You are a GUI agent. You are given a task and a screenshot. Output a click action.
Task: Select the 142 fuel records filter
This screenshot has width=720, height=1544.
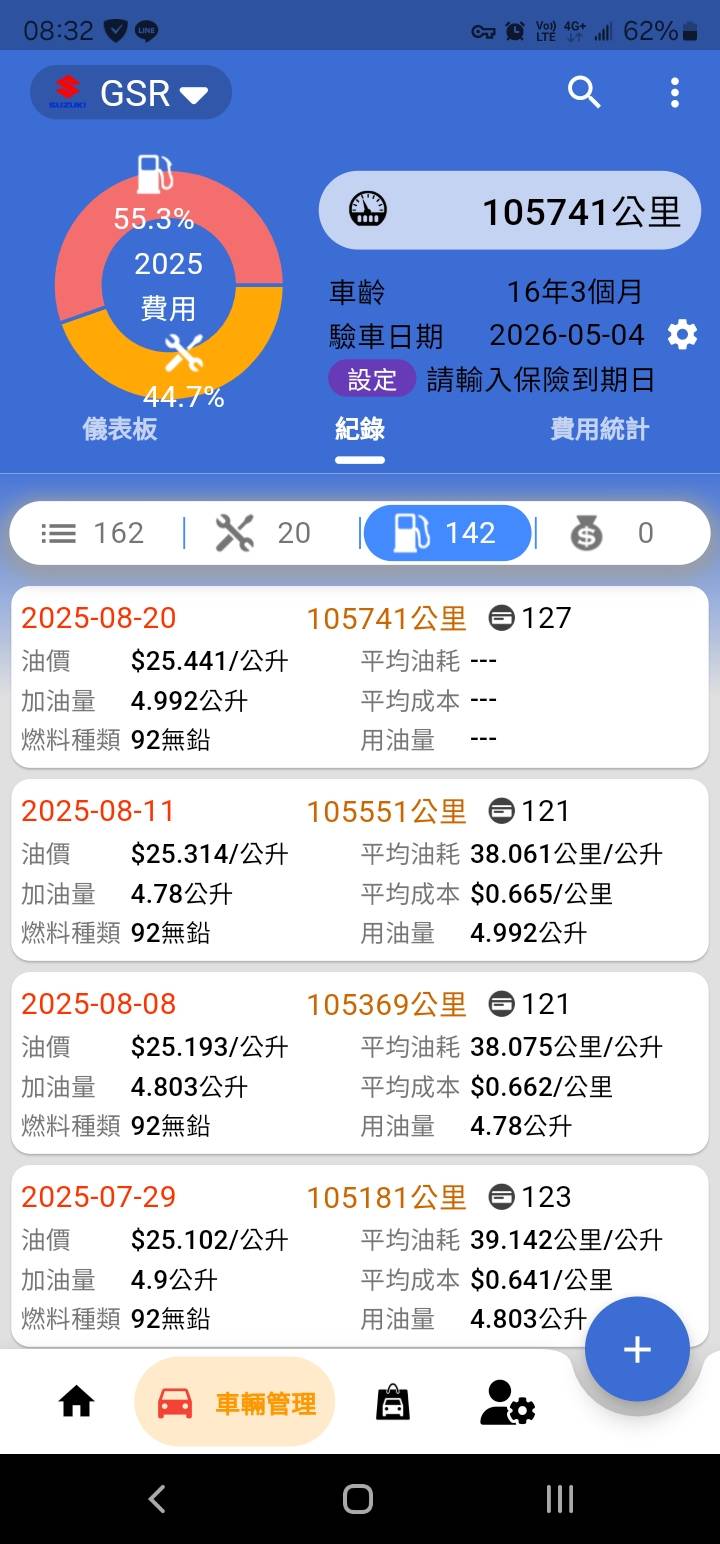tap(447, 533)
